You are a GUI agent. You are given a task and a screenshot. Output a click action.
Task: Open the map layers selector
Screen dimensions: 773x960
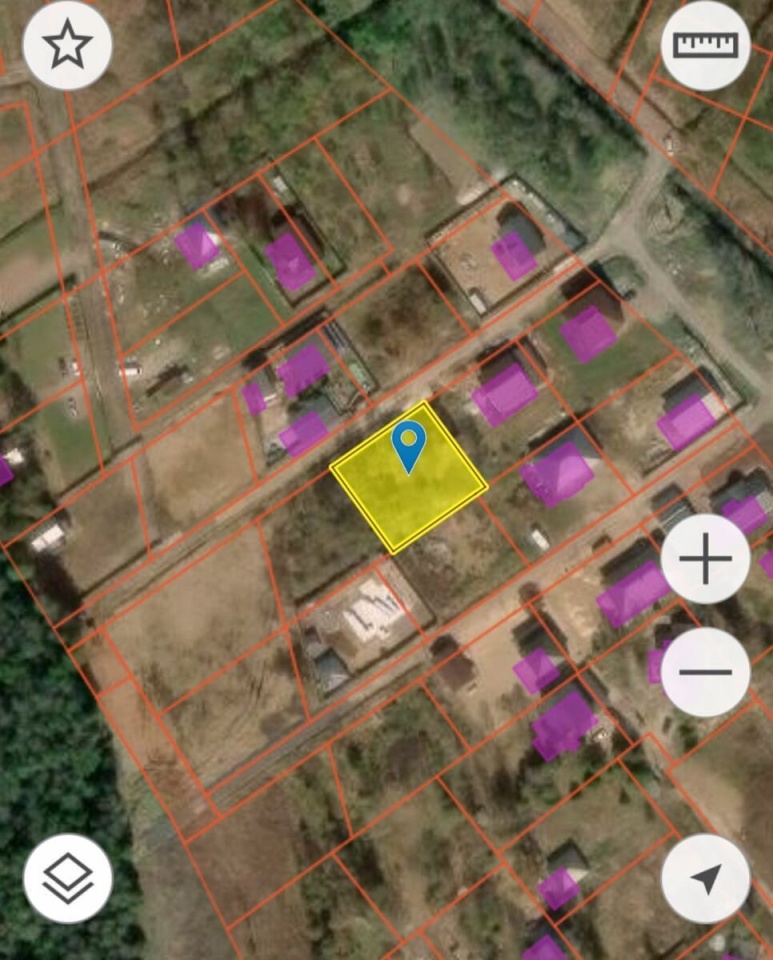coord(68,878)
